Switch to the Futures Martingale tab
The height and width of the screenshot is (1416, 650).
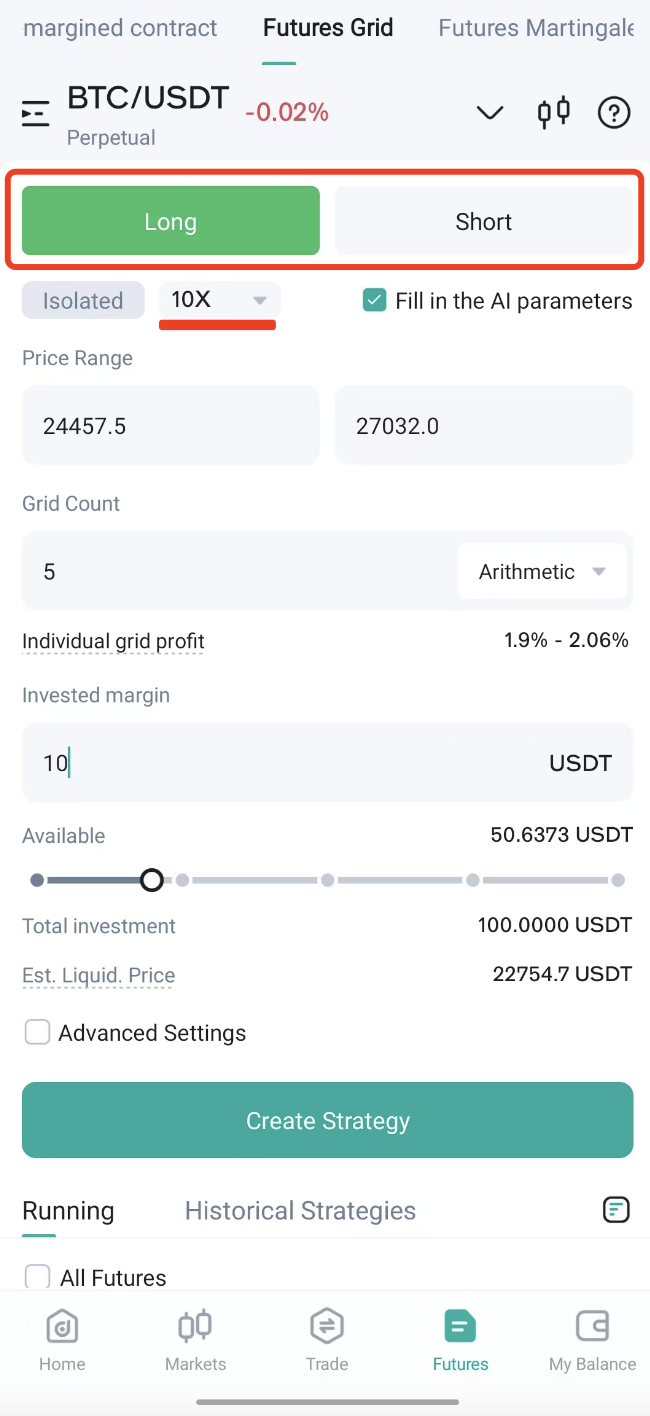pyautogui.click(x=536, y=27)
